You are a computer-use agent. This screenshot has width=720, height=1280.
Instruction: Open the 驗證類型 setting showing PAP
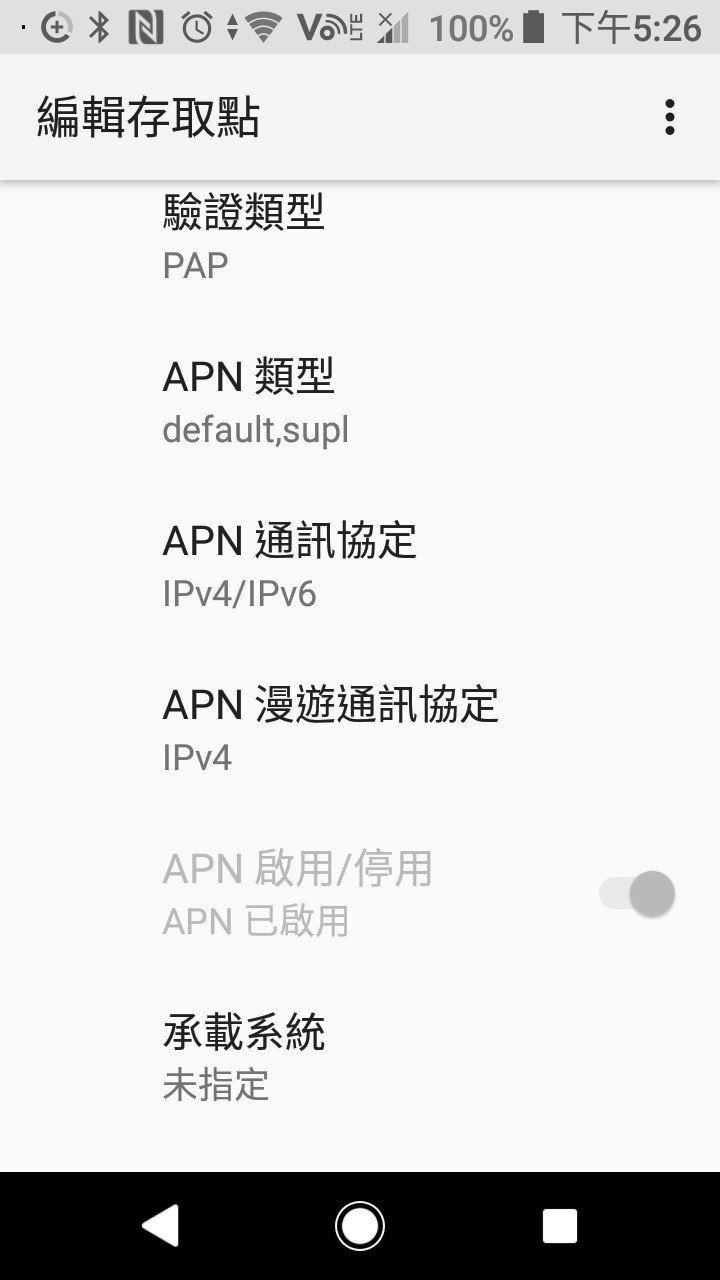360,238
